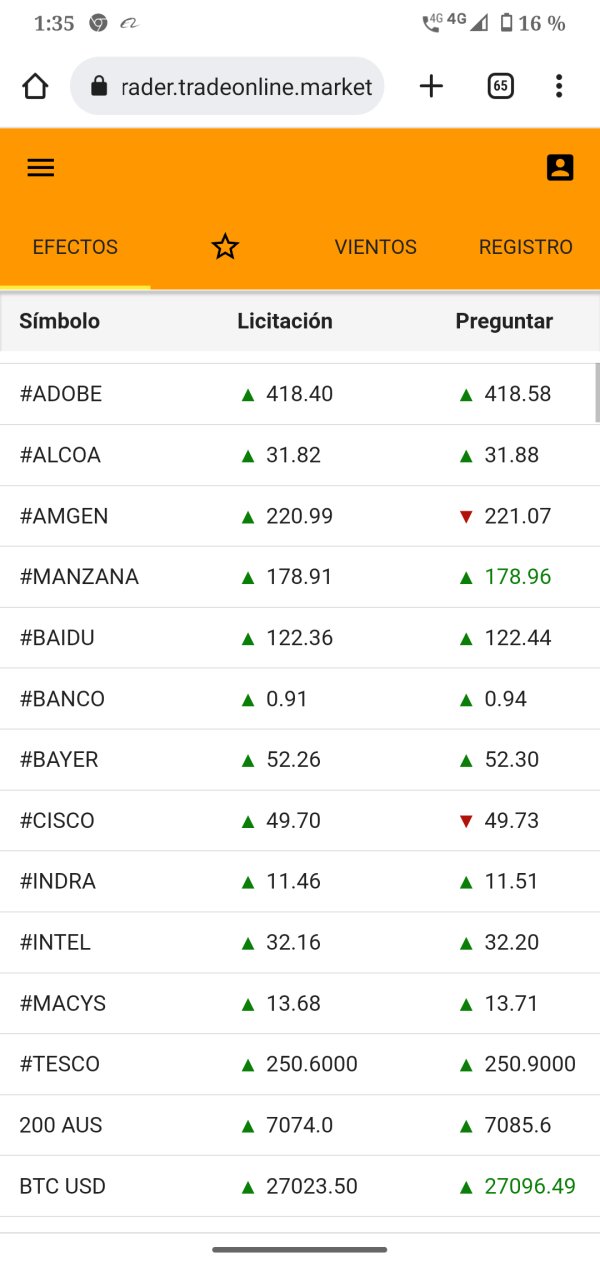The image size is (600, 1267).
Task: Open the hamburger drawer menu
Action: coord(41,168)
